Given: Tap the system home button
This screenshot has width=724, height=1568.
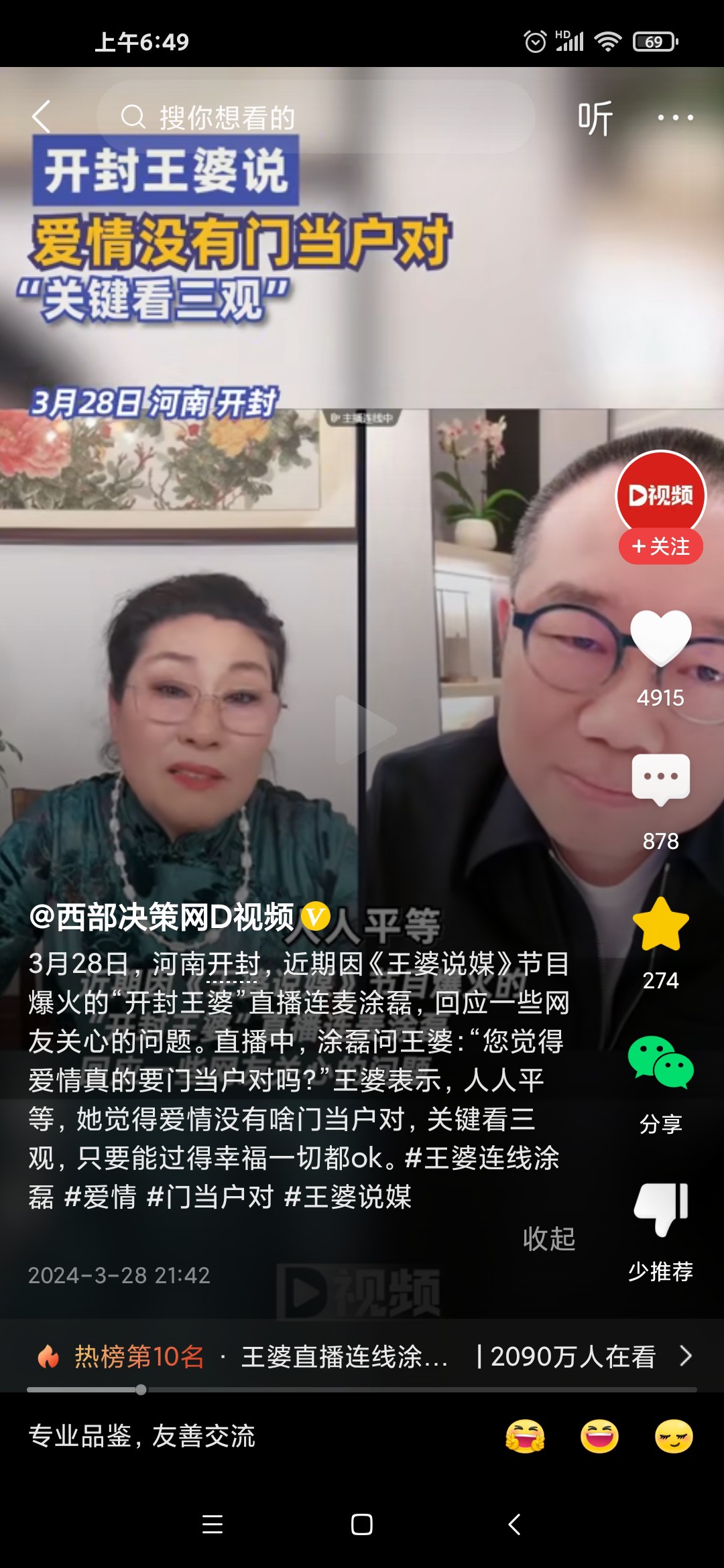Looking at the screenshot, I should [362, 1525].
